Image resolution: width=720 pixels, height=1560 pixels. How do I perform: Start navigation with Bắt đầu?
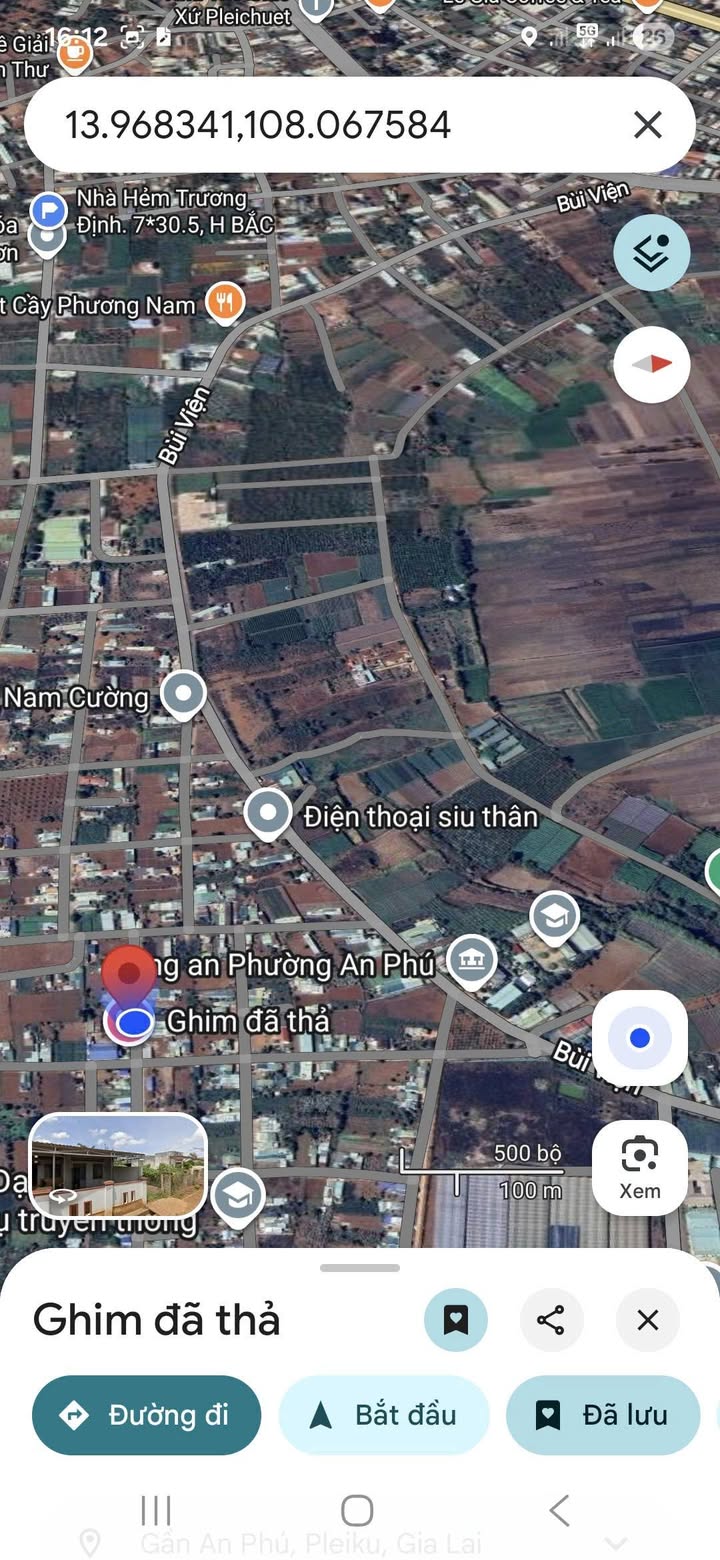(383, 1415)
